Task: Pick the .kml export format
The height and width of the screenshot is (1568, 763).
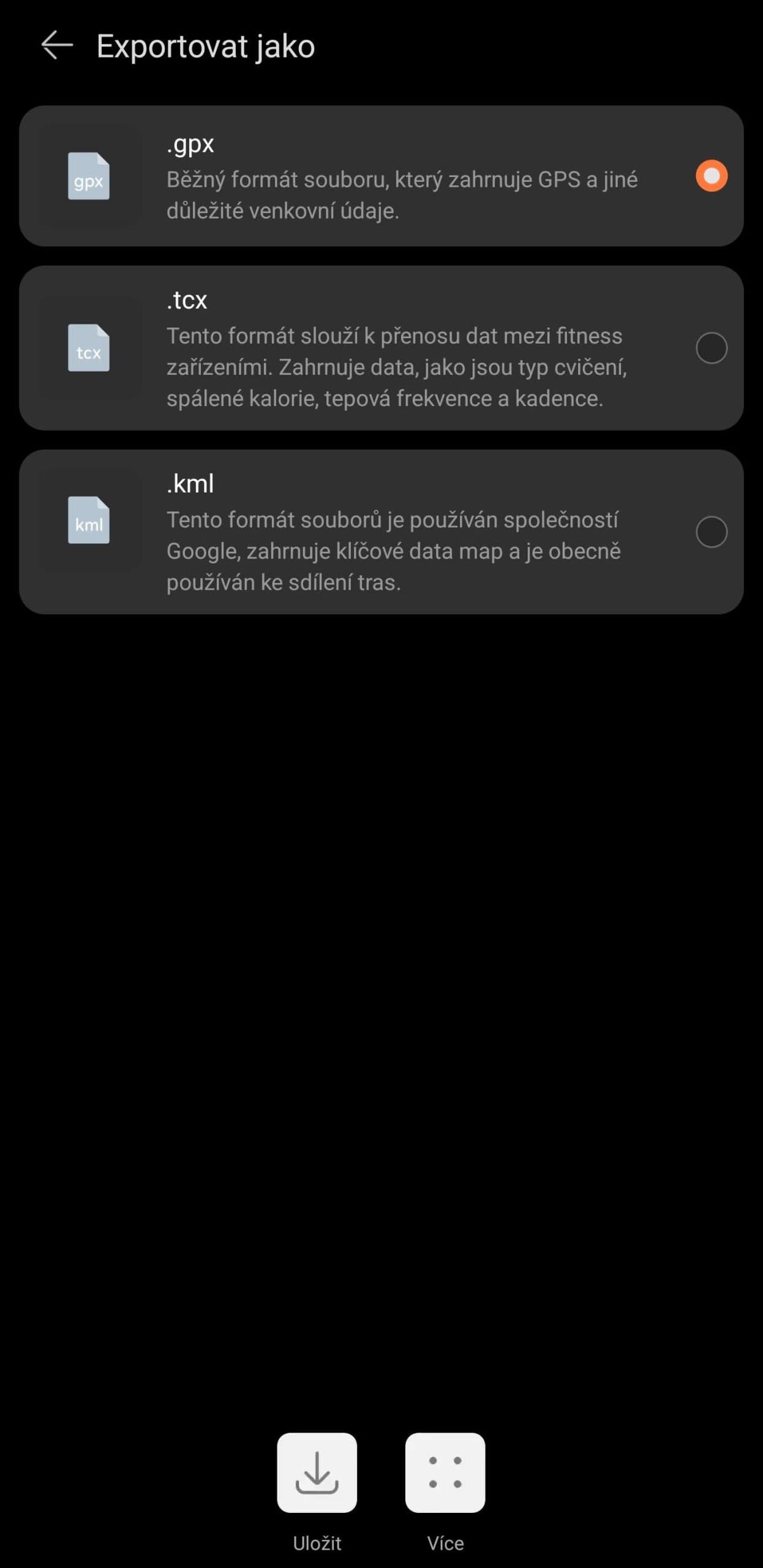Action: click(711, 532)
